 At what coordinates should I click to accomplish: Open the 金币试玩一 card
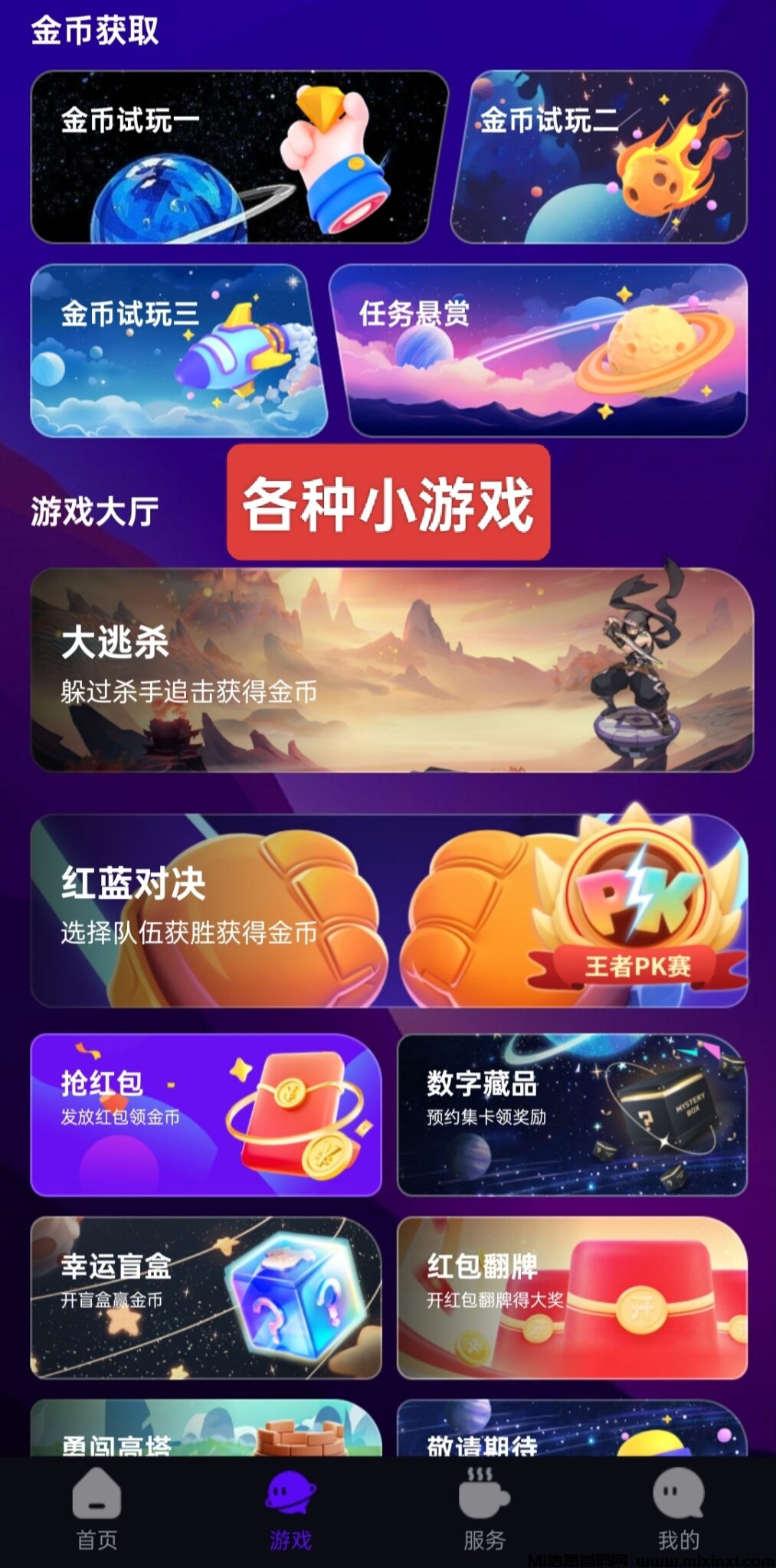(237, 157)
